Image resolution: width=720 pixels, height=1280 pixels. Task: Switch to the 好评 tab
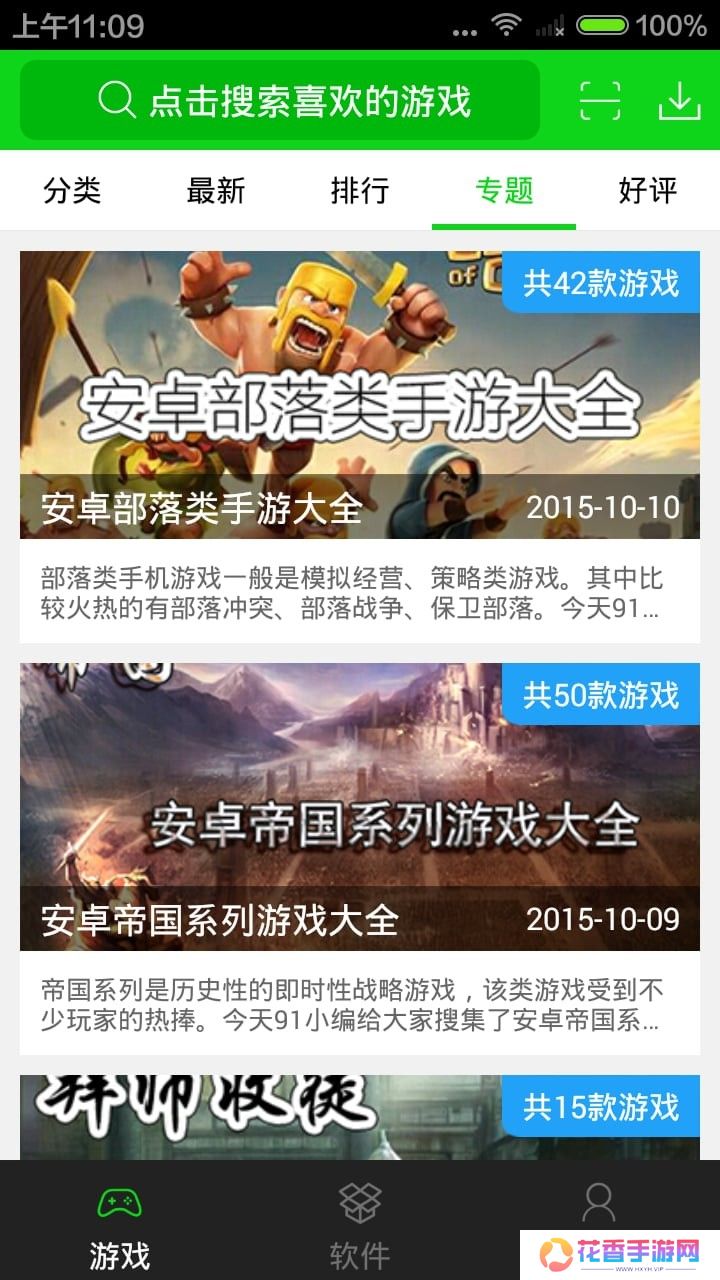tap(648, 190)
